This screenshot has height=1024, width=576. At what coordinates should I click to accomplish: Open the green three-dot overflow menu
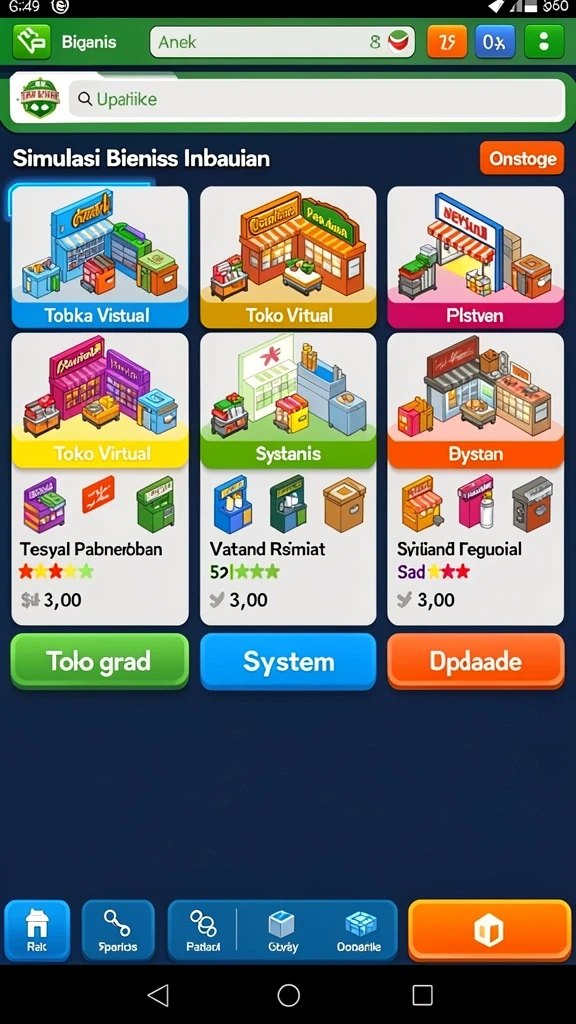click(544, 42)
